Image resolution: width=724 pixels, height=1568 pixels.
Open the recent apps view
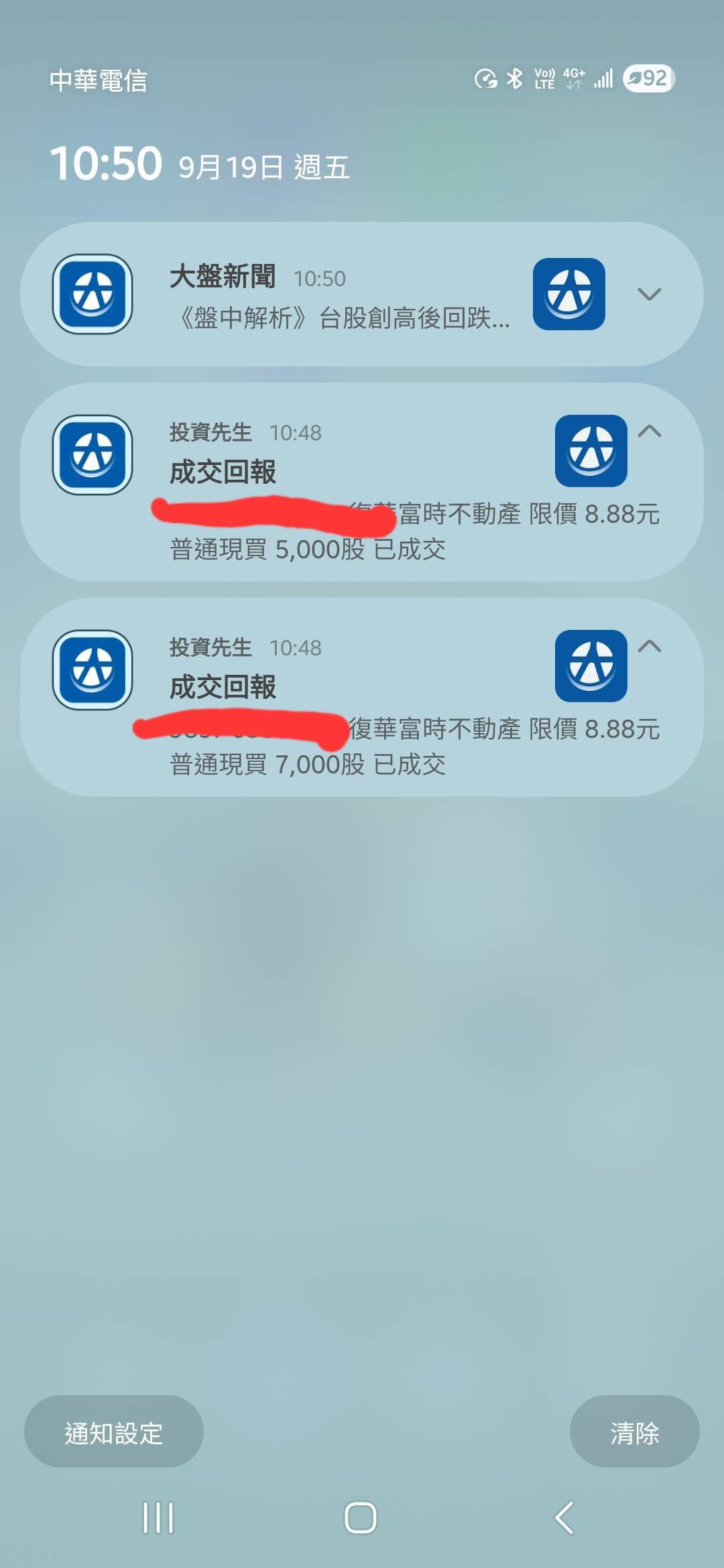tap(158, 1518)
